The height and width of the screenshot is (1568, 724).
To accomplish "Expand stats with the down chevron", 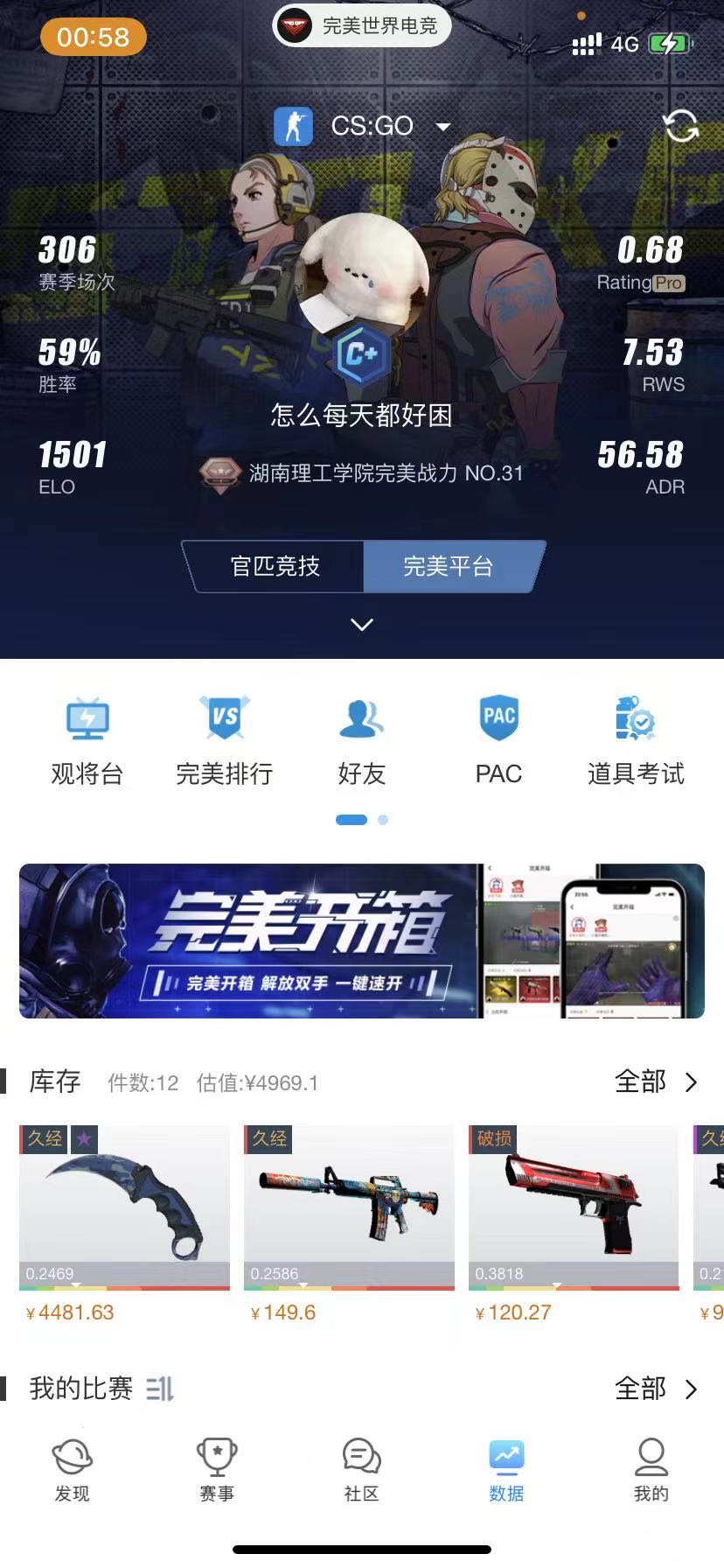I will pyautogui.click(x=362, y=624).
